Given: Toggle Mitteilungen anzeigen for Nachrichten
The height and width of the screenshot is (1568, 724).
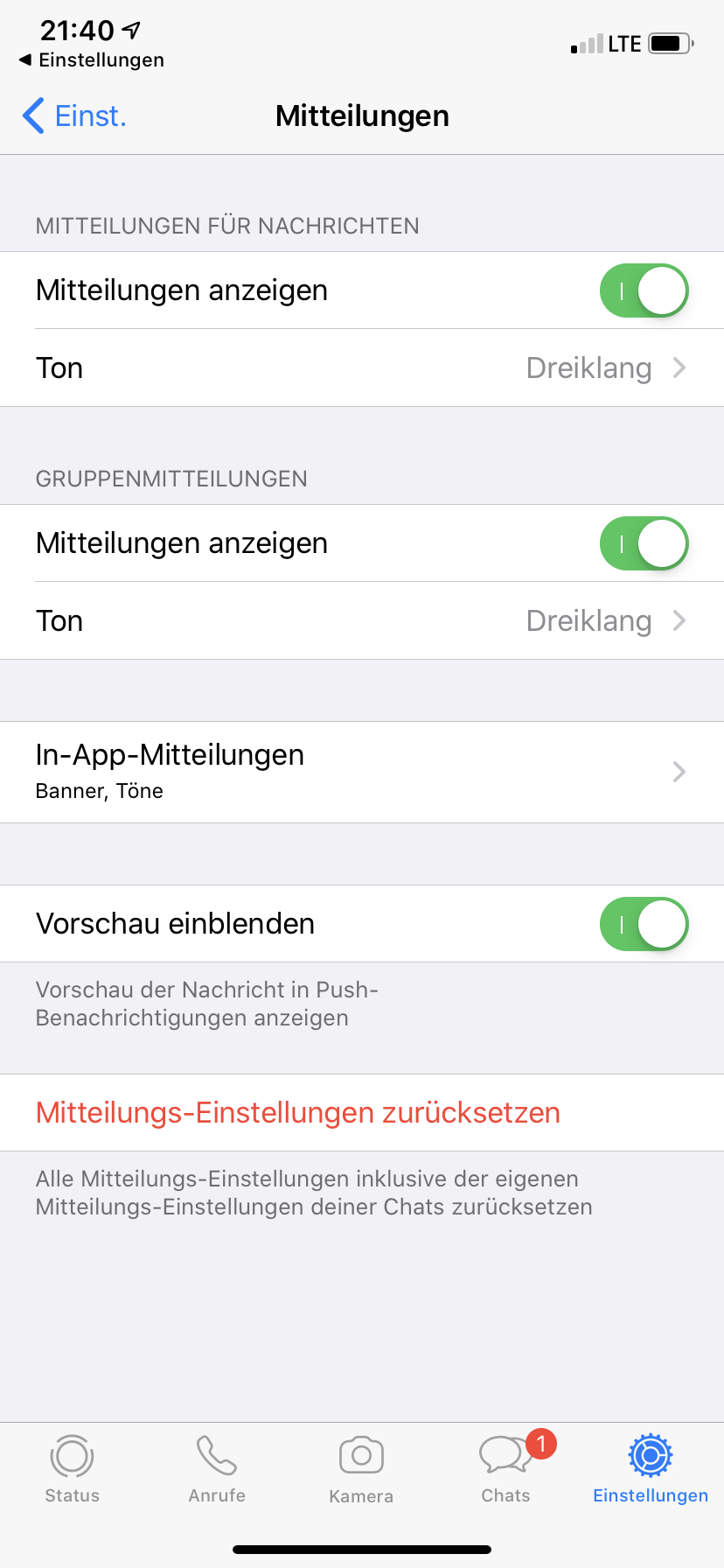Looking at the screenshot, I should [x=644, y=290].
